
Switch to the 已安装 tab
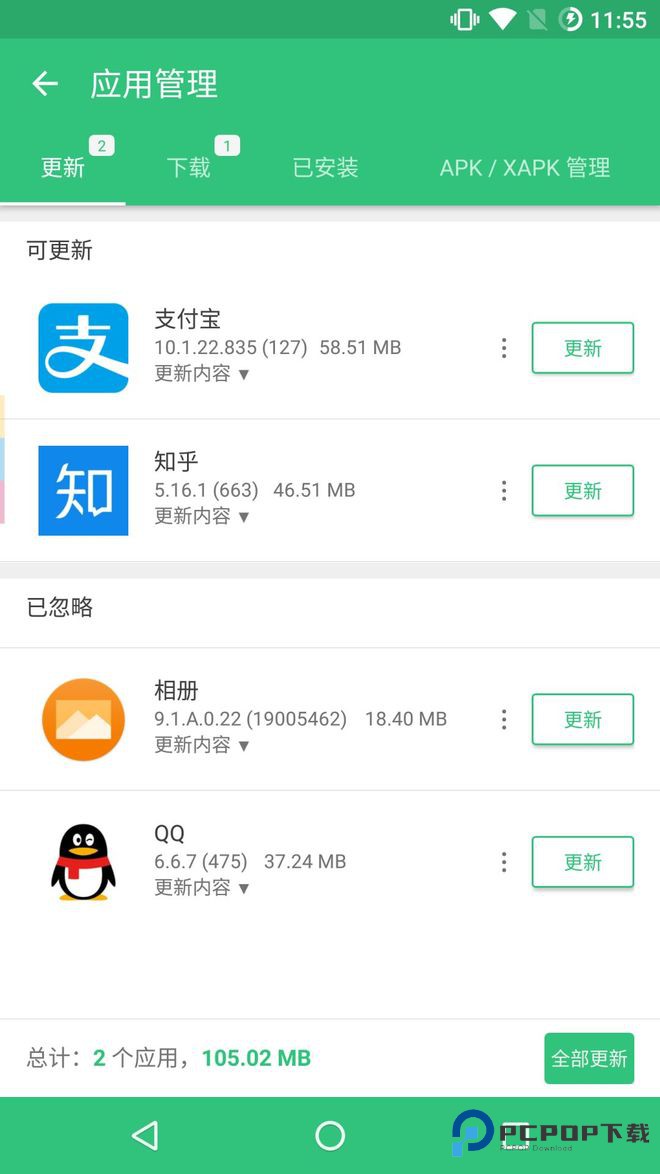[x=325, y=168]
